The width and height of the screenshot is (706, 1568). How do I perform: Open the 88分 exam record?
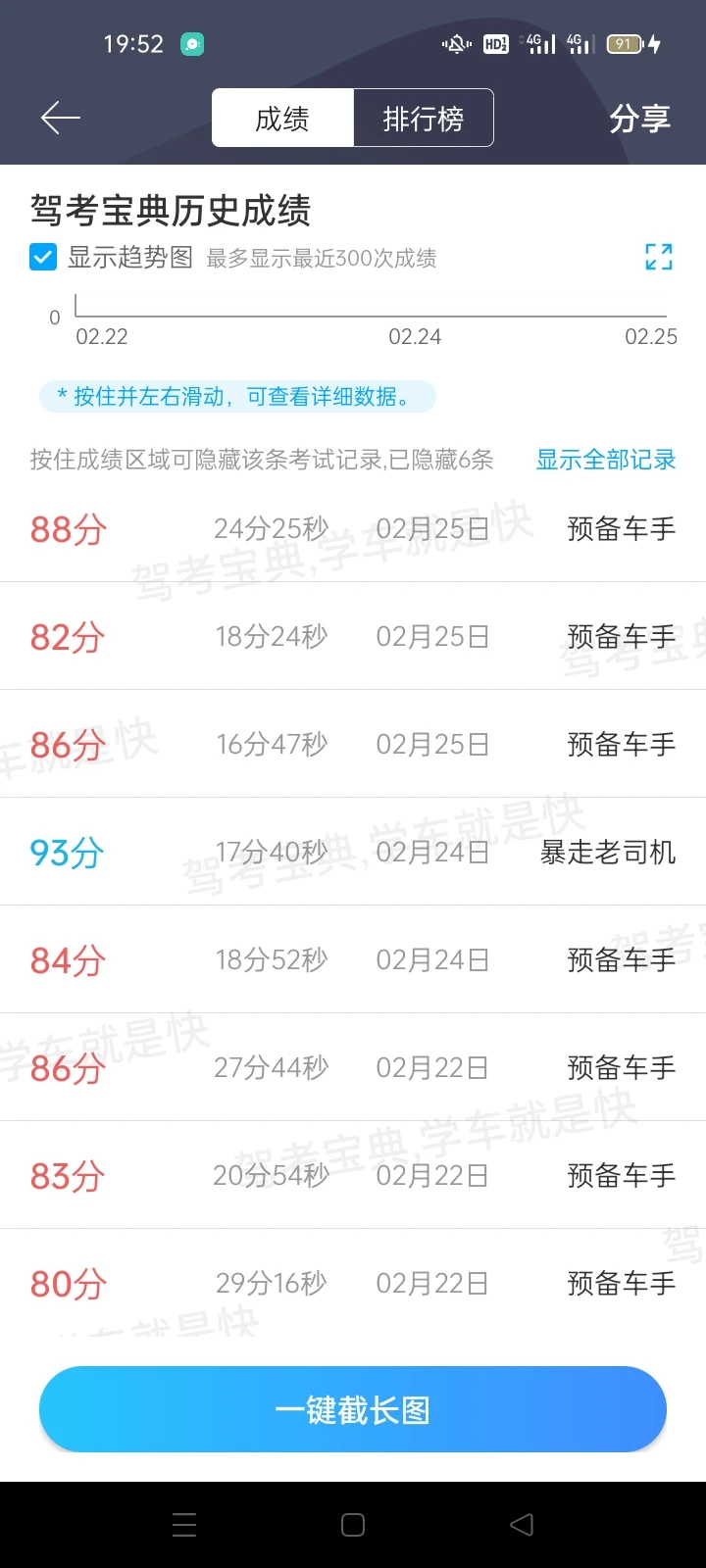(353, 529)
